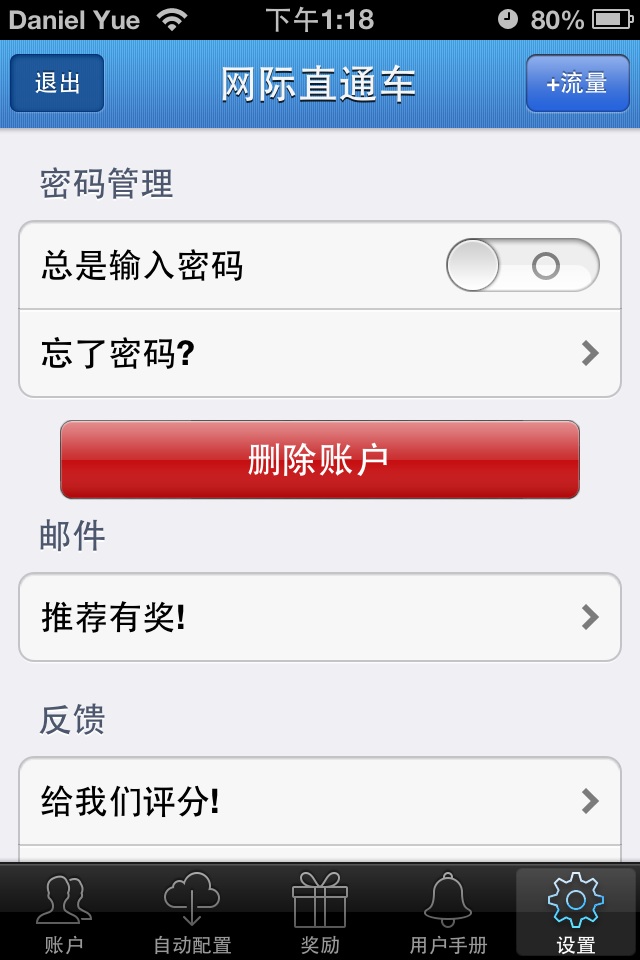Screen dimensions: 640x960
Task: Toggle the 总是输入密码 switch
Action: (x=522, y=266)
